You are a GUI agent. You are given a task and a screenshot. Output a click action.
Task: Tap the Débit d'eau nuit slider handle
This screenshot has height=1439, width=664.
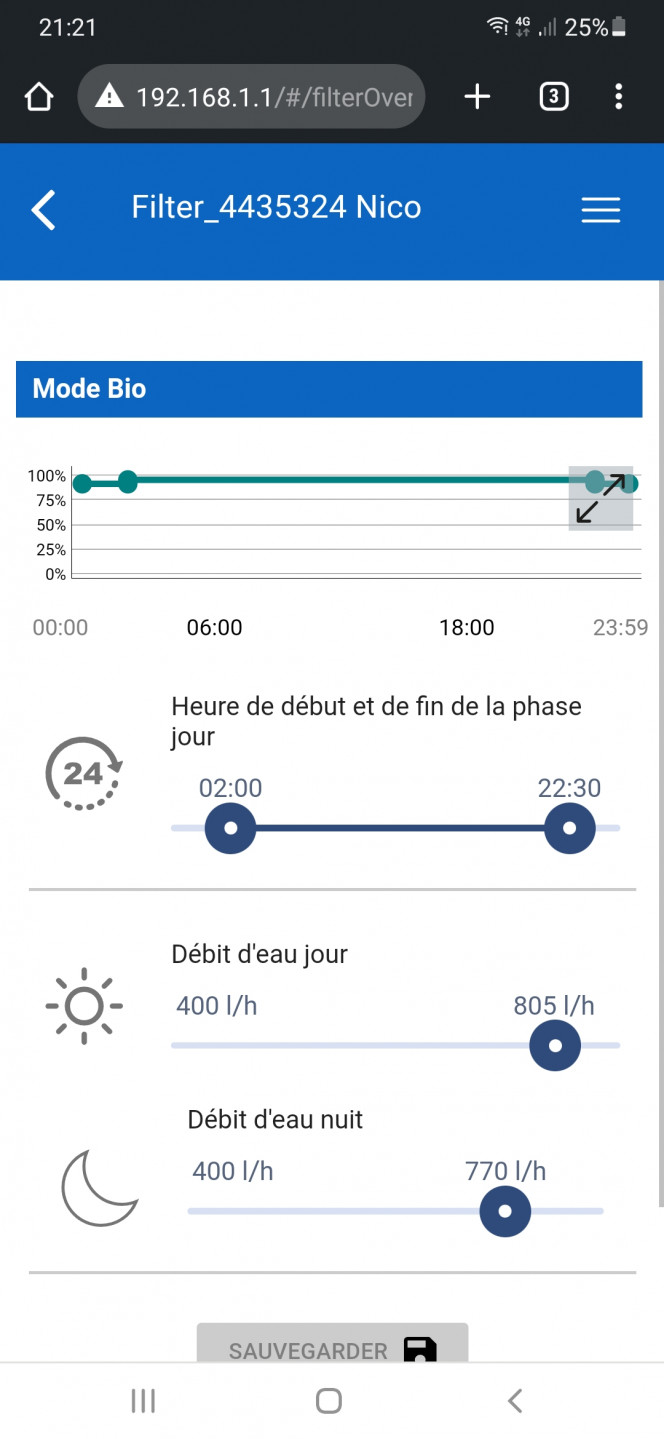tap(505, 1211)
